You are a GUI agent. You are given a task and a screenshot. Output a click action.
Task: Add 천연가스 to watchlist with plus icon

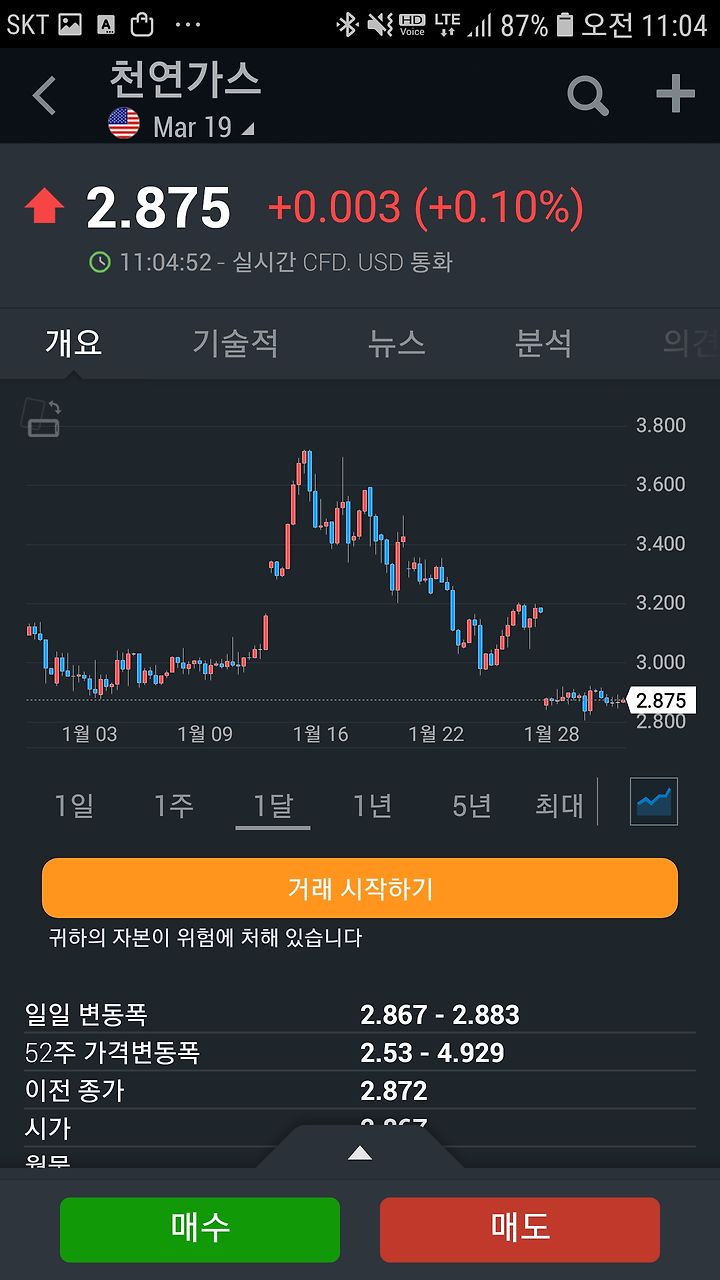click(675, 95)
